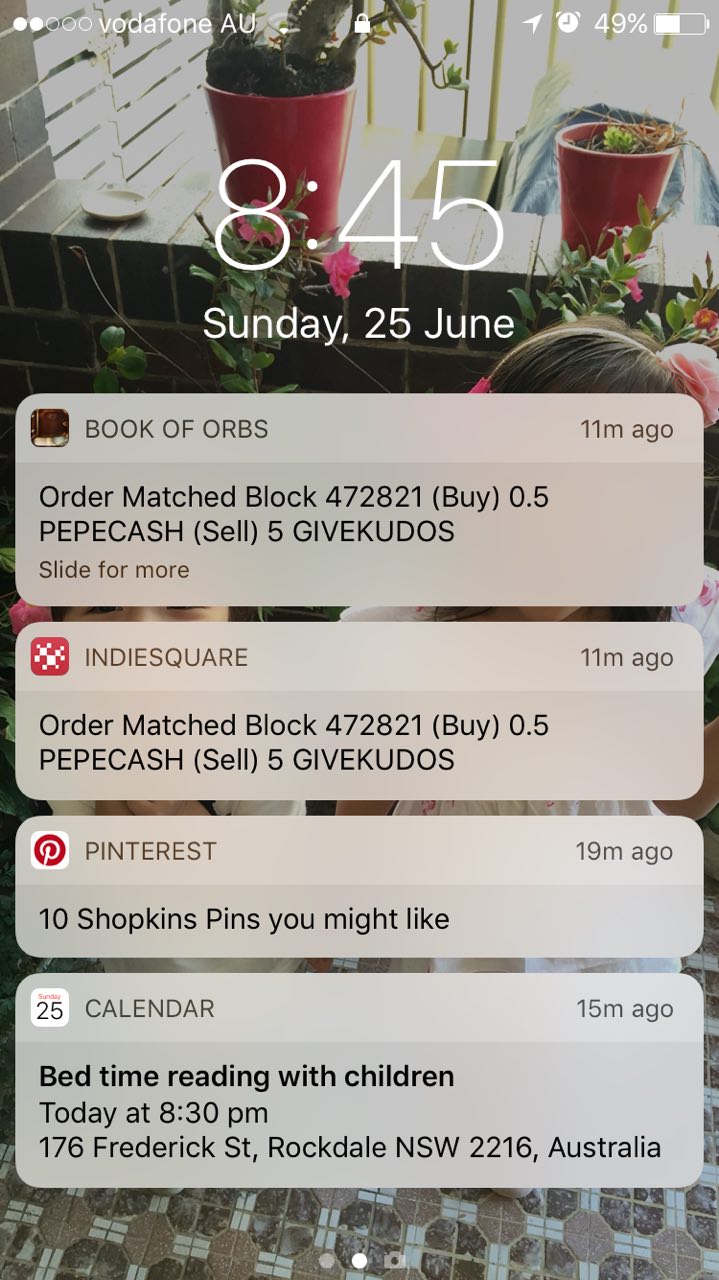719x1280 pixels.
Task: Tap the camera icon at the bottom
Action: point(396,1260)
